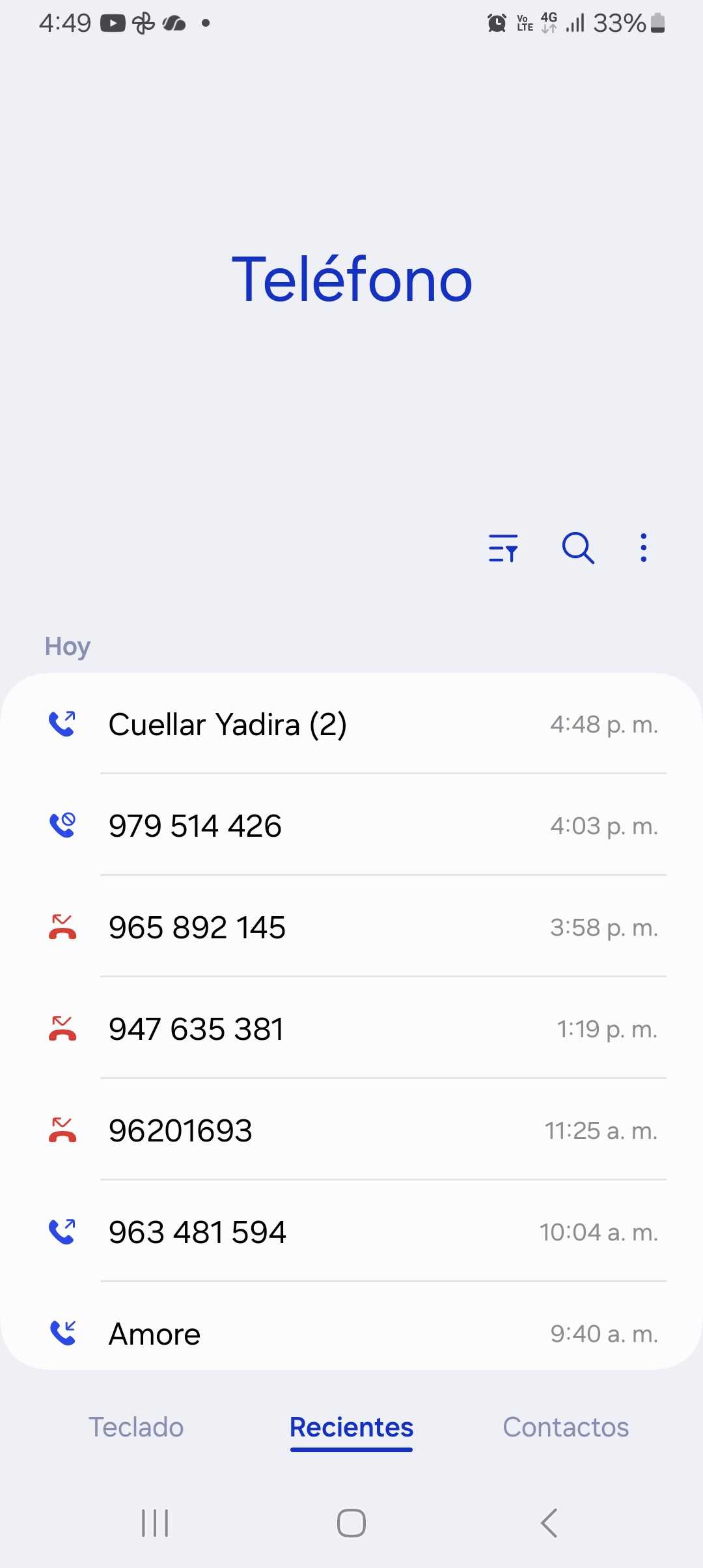Switch to the Teclado tab

click(x=136, y=1427)
